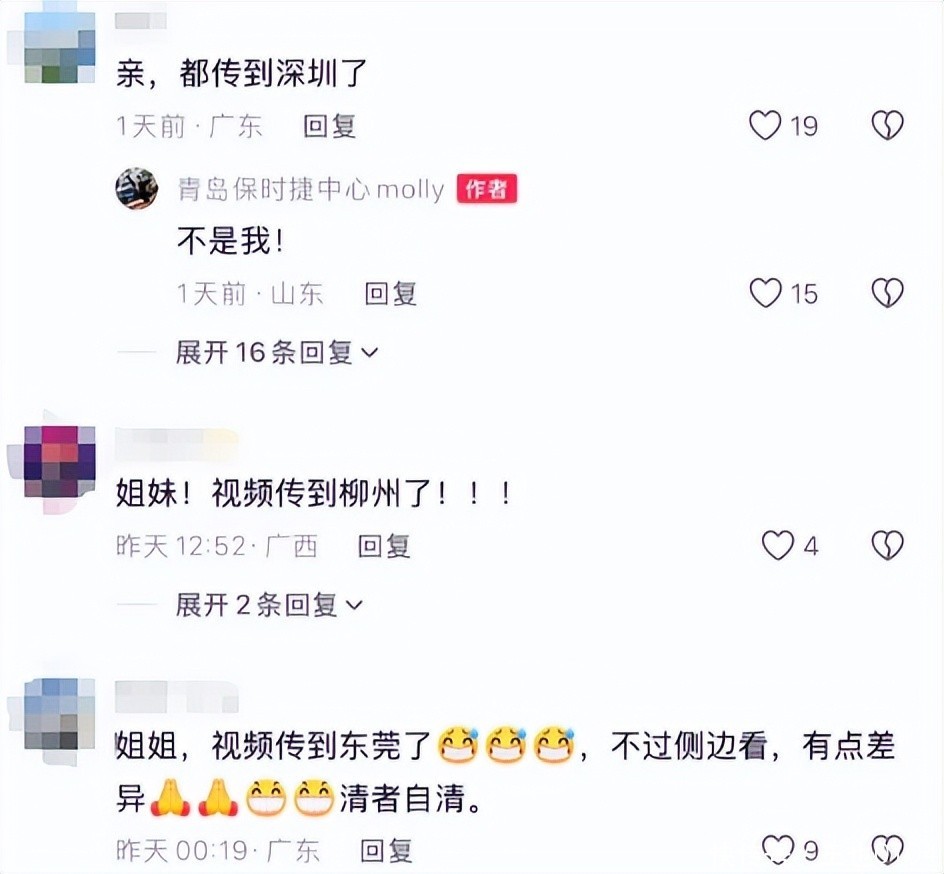This screenshot has width=944, height=874.
Task: Like the comment about 深圳
Action: click(x=765, y=126)
